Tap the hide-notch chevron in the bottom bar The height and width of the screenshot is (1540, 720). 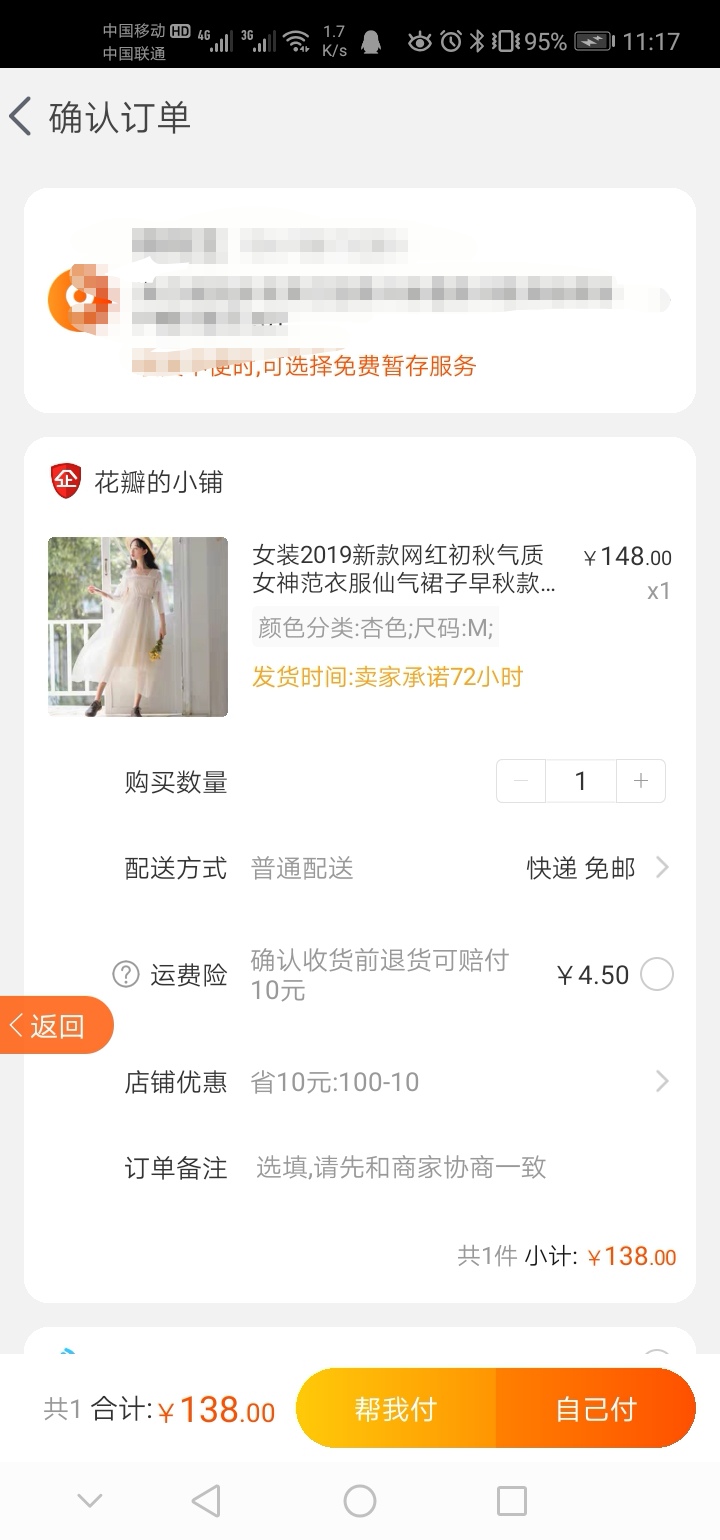pos(89,1500)
